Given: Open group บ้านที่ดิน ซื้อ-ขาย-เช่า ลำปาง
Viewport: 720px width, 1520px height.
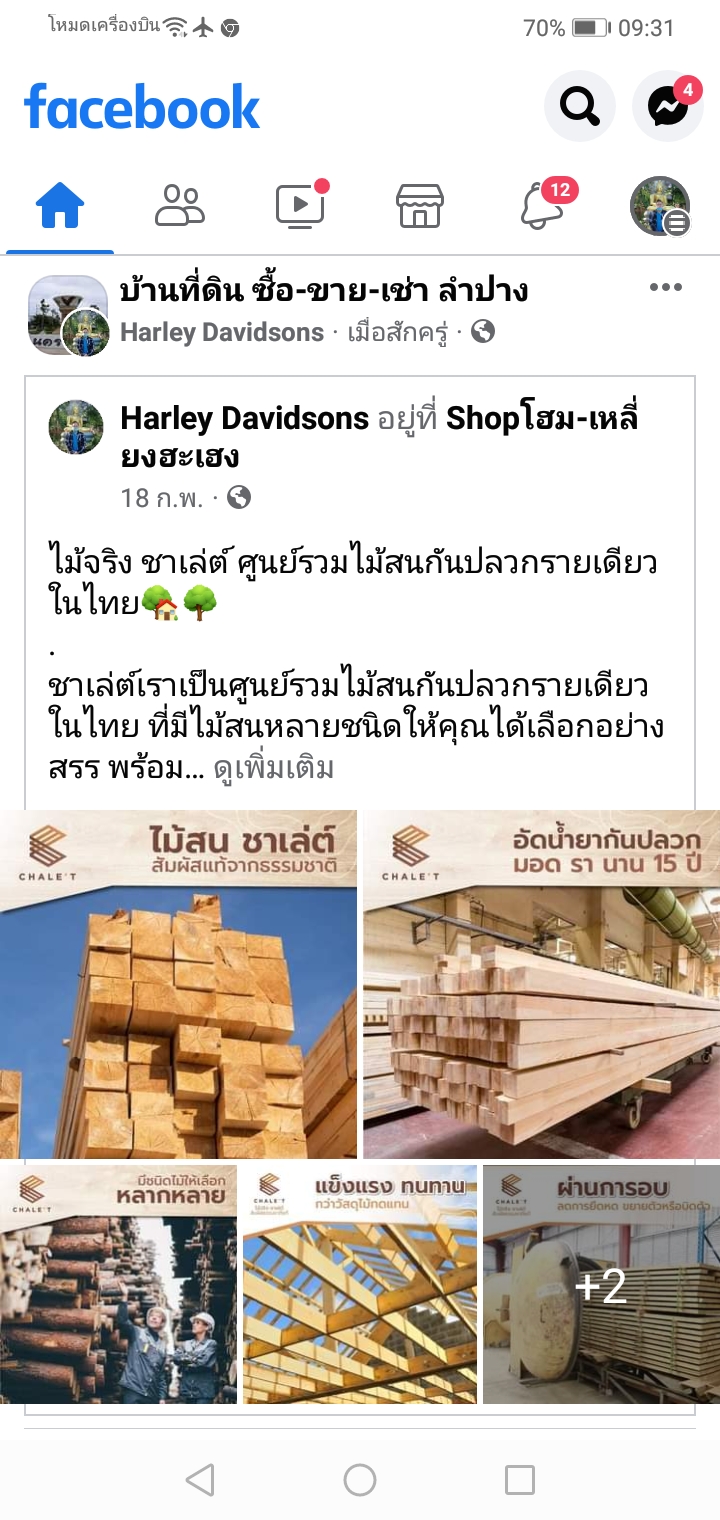Looking at the screenshot, I should pyautogui.click(x=323, y=291).
